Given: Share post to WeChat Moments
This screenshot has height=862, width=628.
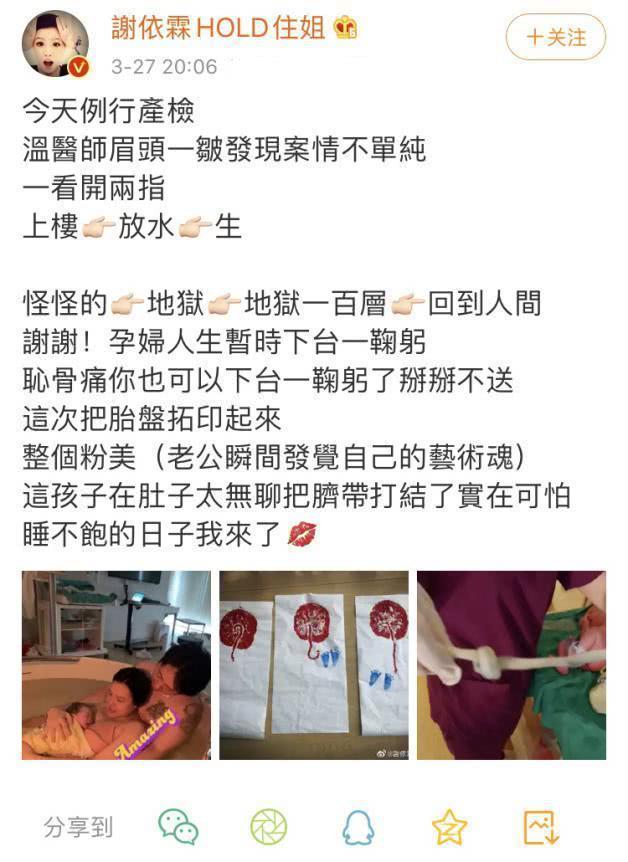Looking at the screenshot, I should pyautogui.click(x=268, y=827).
